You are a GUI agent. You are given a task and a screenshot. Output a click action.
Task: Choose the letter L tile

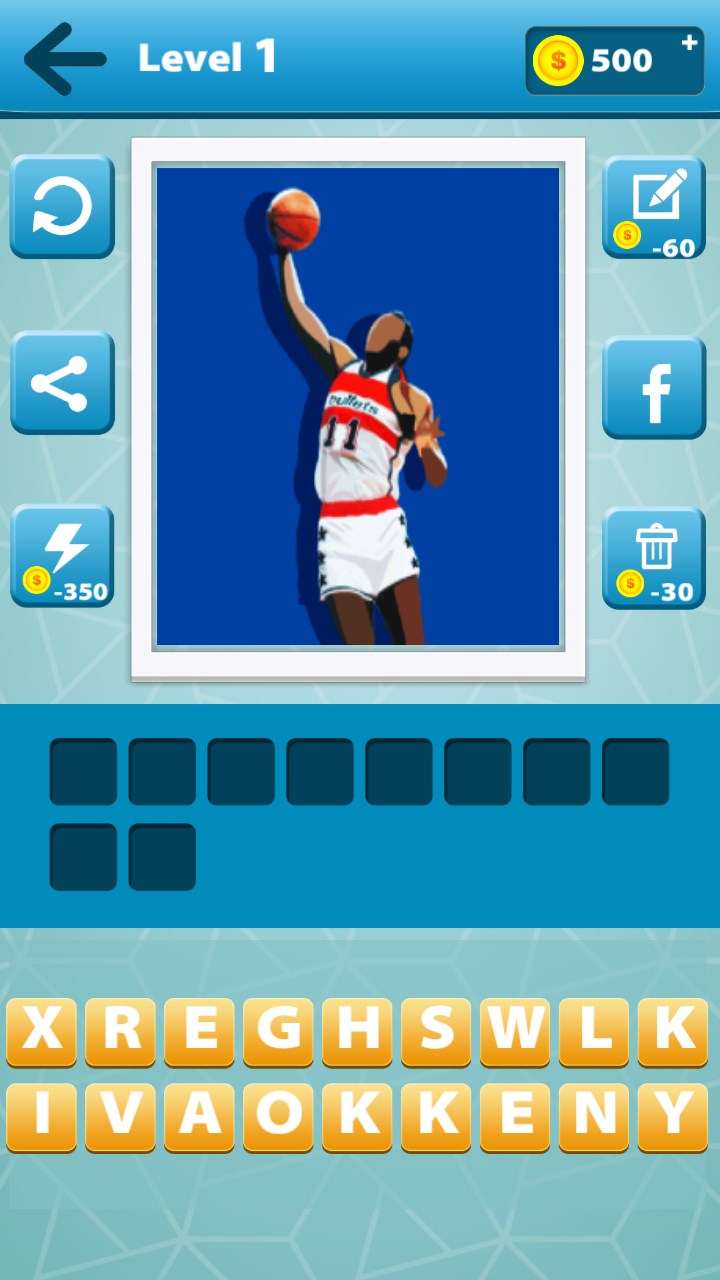pyautogui.click(x=594, y=1031)
